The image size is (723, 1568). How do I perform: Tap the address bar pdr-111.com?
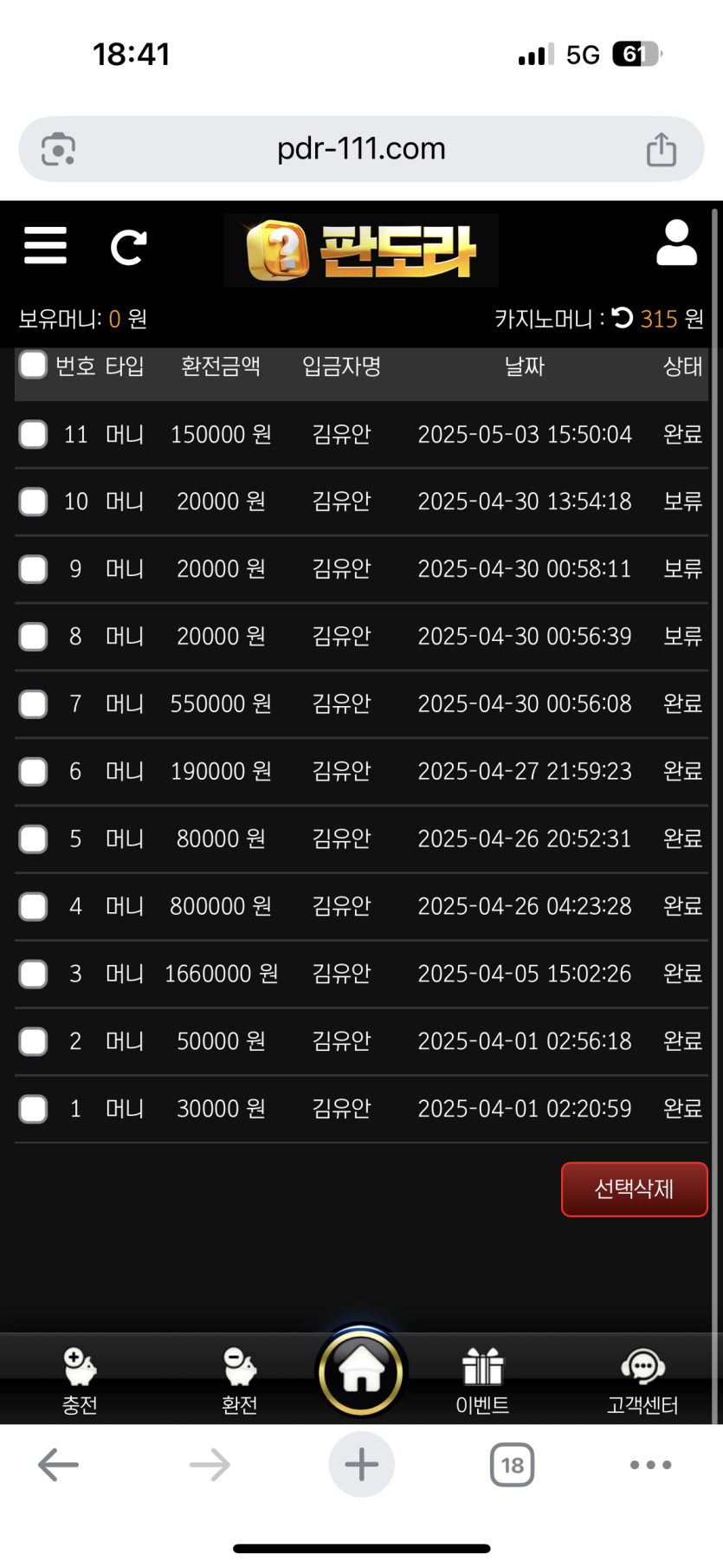361,149
